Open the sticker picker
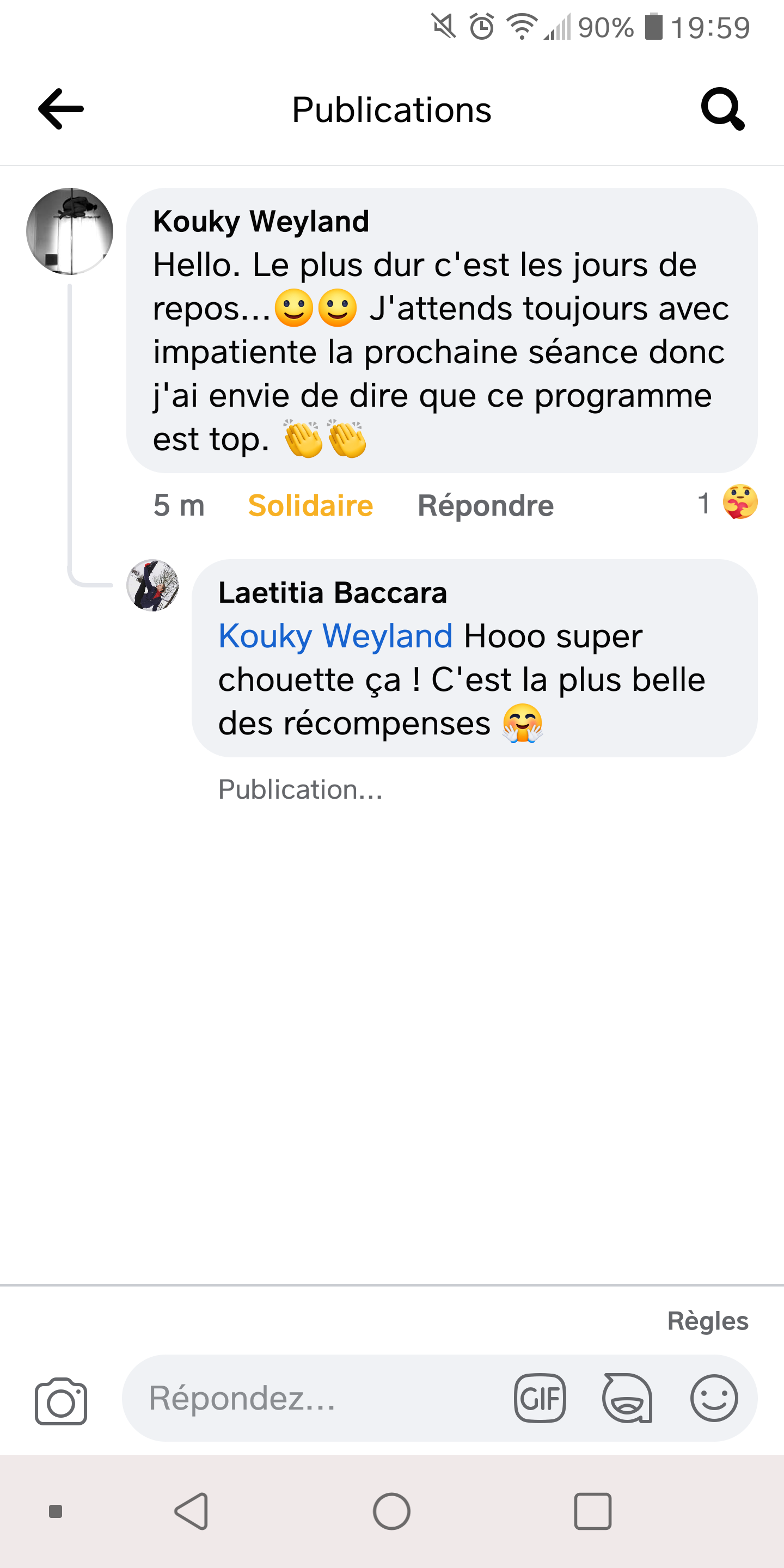784x1568 pixels. [x=627, y=1398]
